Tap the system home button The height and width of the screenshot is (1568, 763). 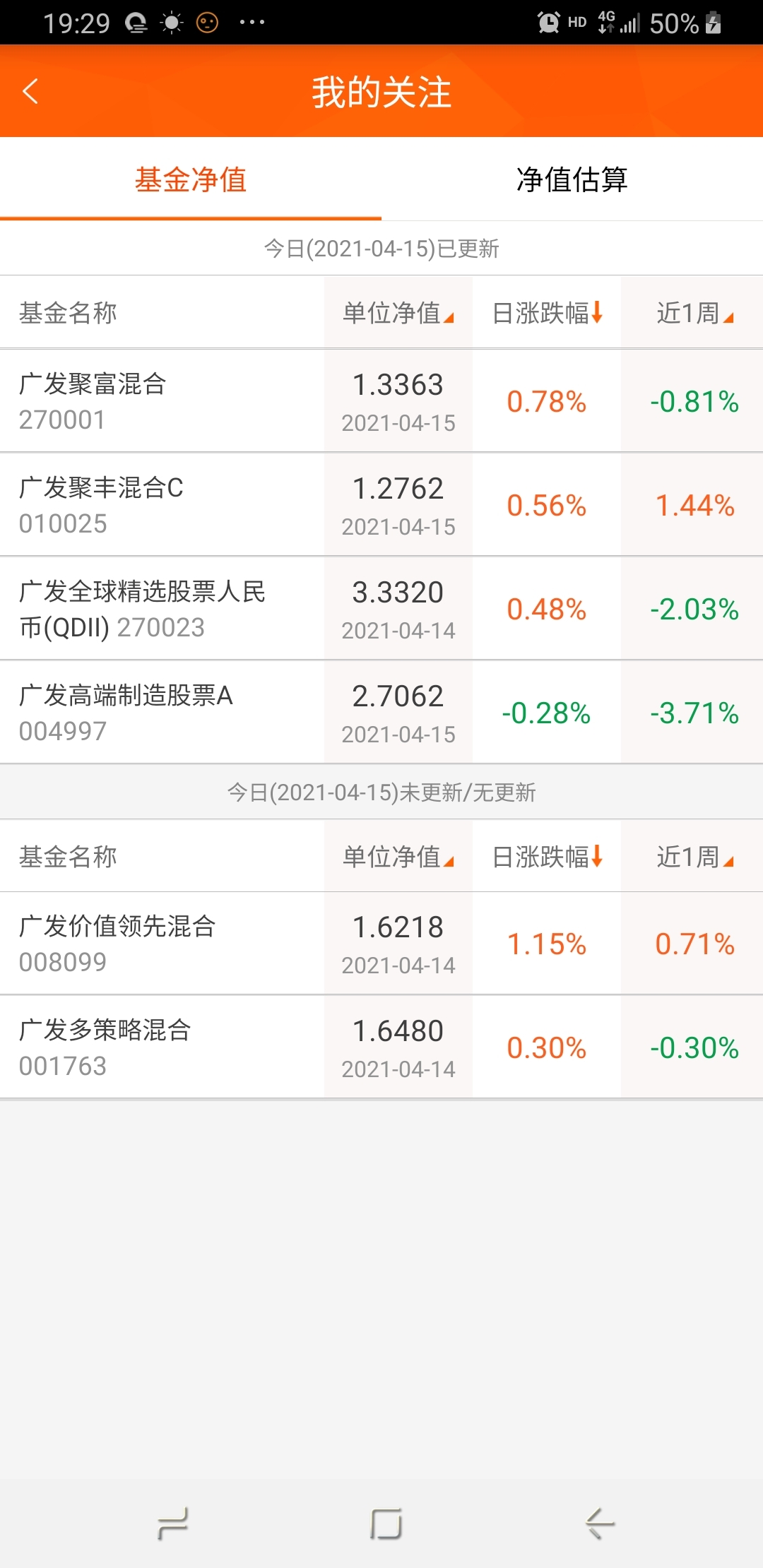pyautogui.click(x=386, y=1524)
